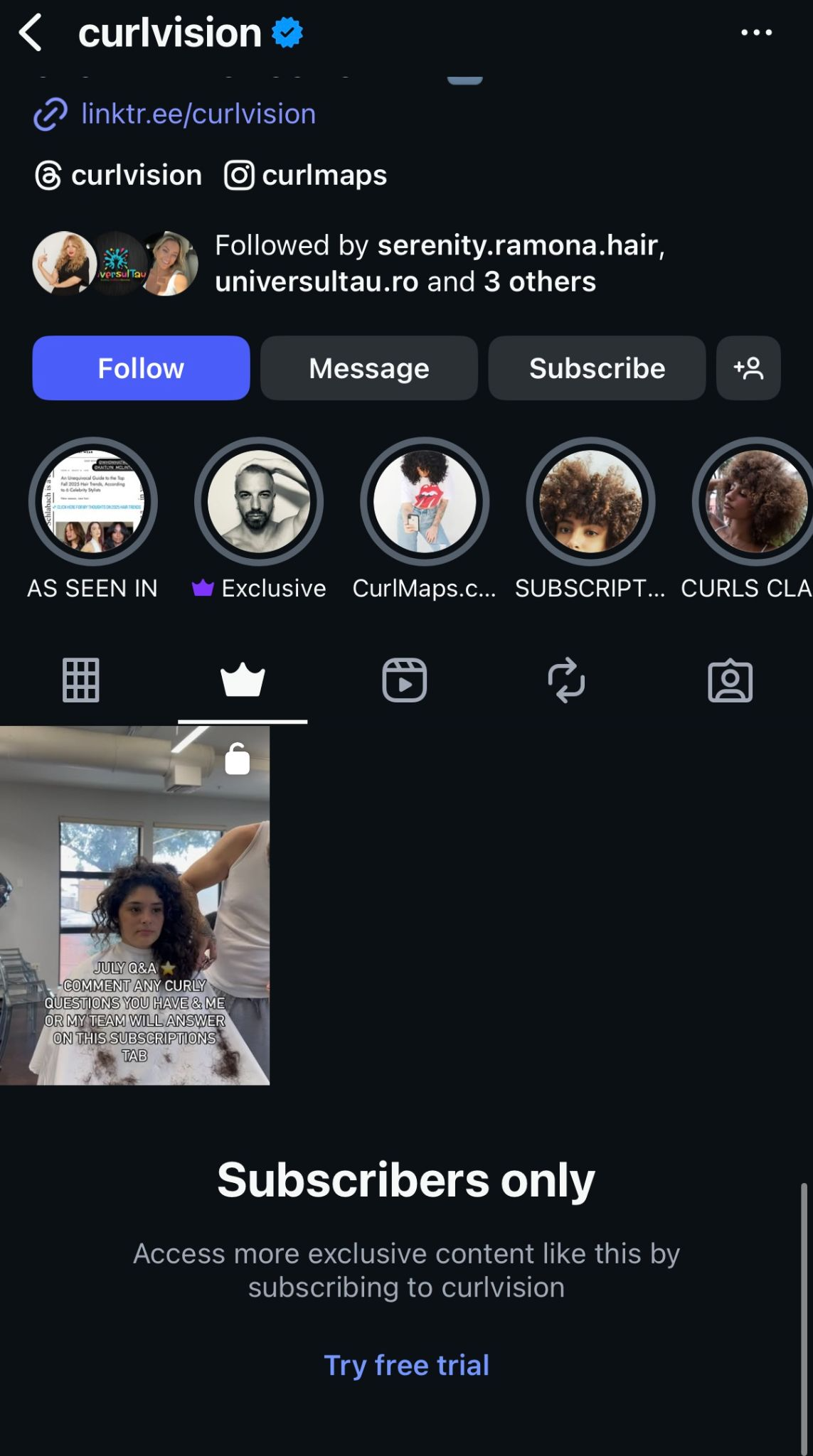Show suggested accounts with the add-person icon
This screenshot has width=813, height=1456.
748,368
